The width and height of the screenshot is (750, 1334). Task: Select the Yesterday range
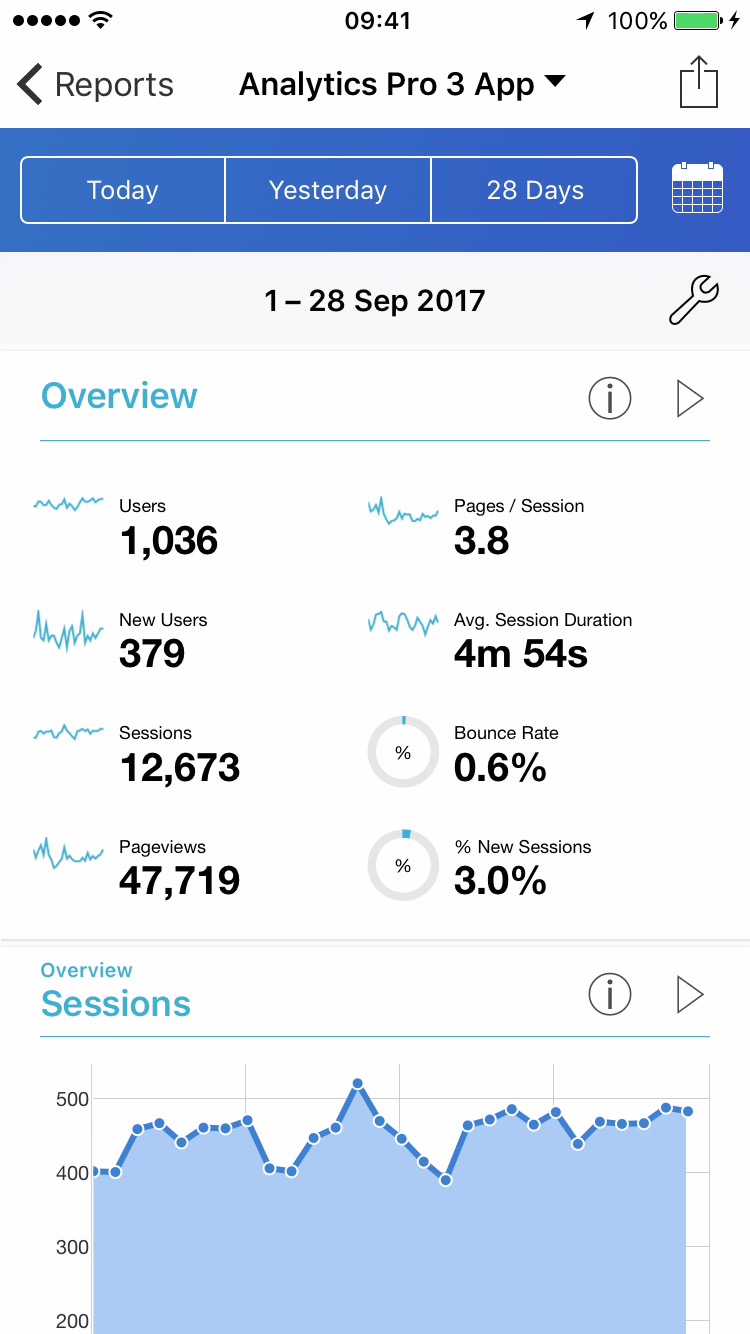pyautogui.click(x=328, y=190)
